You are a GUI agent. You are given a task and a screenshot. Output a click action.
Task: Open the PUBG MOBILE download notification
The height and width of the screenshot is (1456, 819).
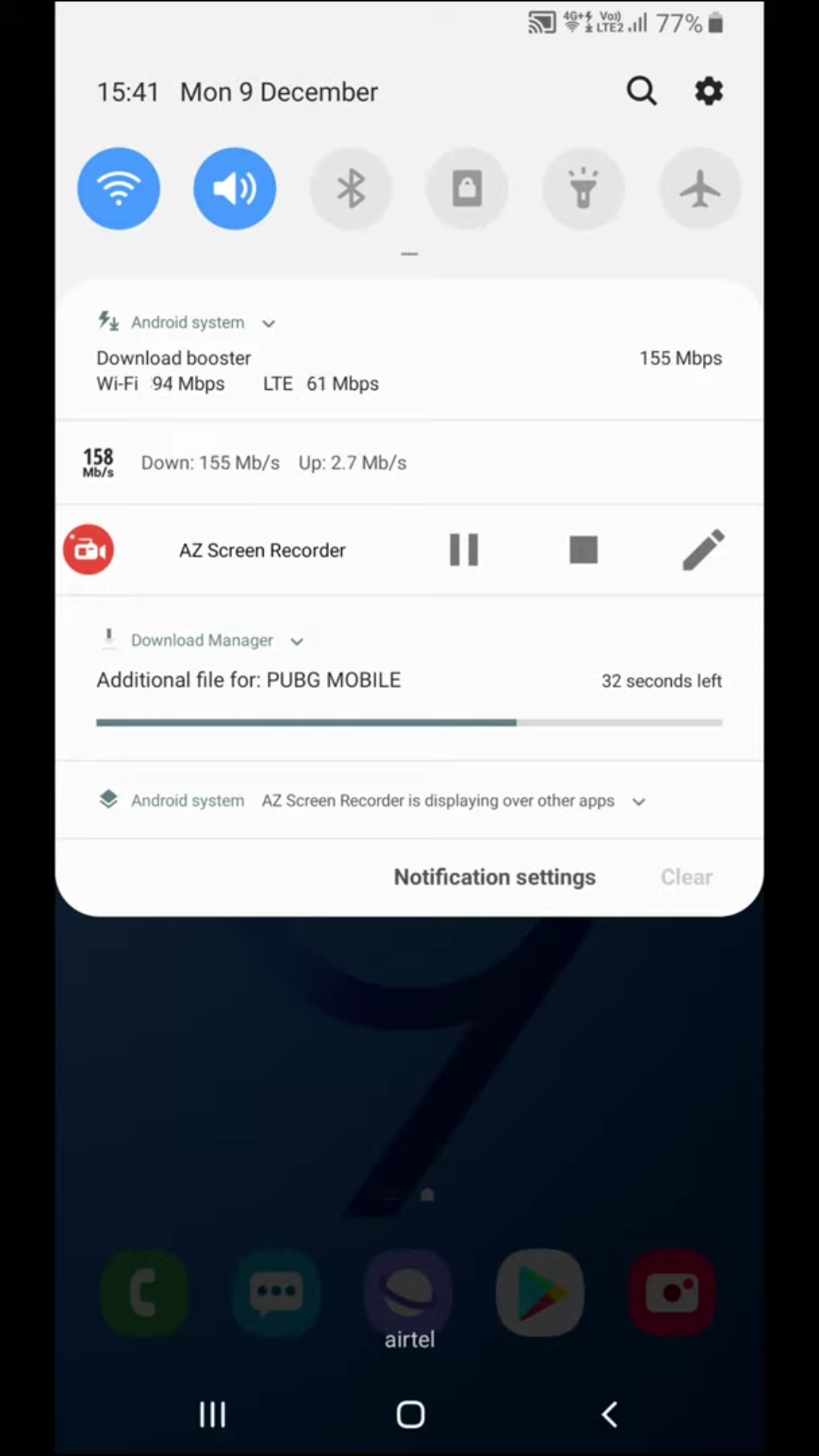tap(249, 680)
